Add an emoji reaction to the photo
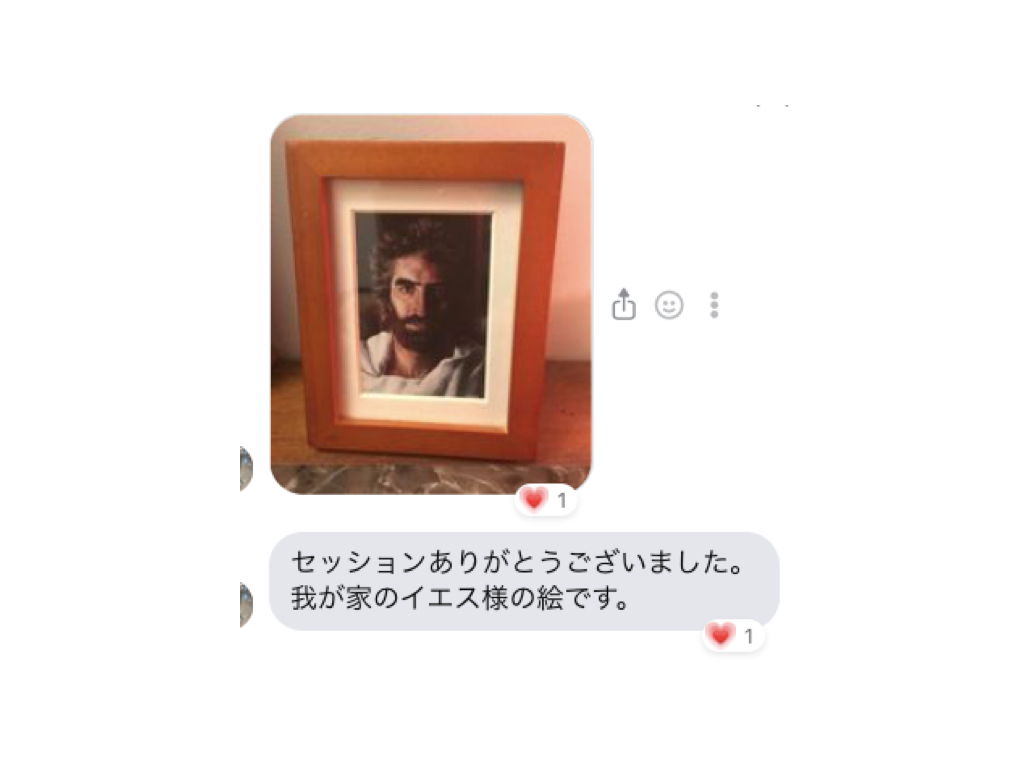Viewport: 1024px width, 768px height. (669, 305)
